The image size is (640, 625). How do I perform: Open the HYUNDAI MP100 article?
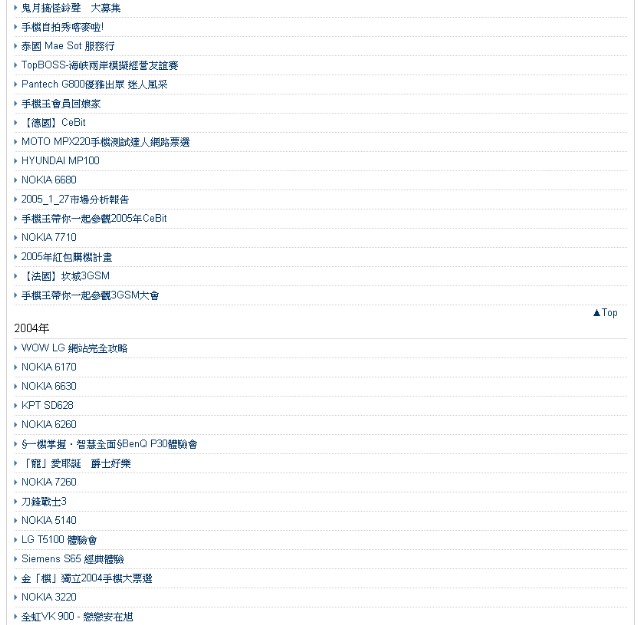point(60,161)
